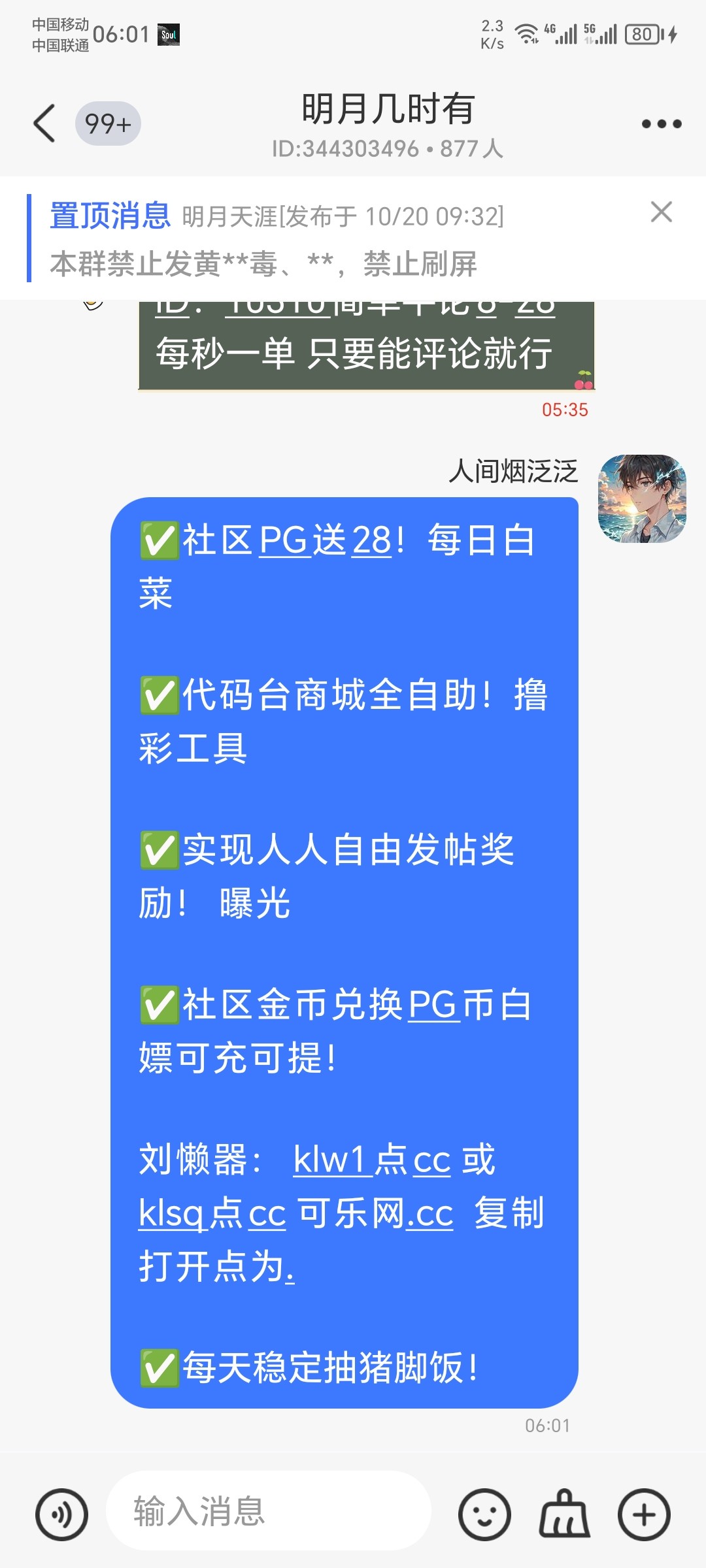Switch to voice message input
Viewport: 706px width, 1568px height.
61,1514
